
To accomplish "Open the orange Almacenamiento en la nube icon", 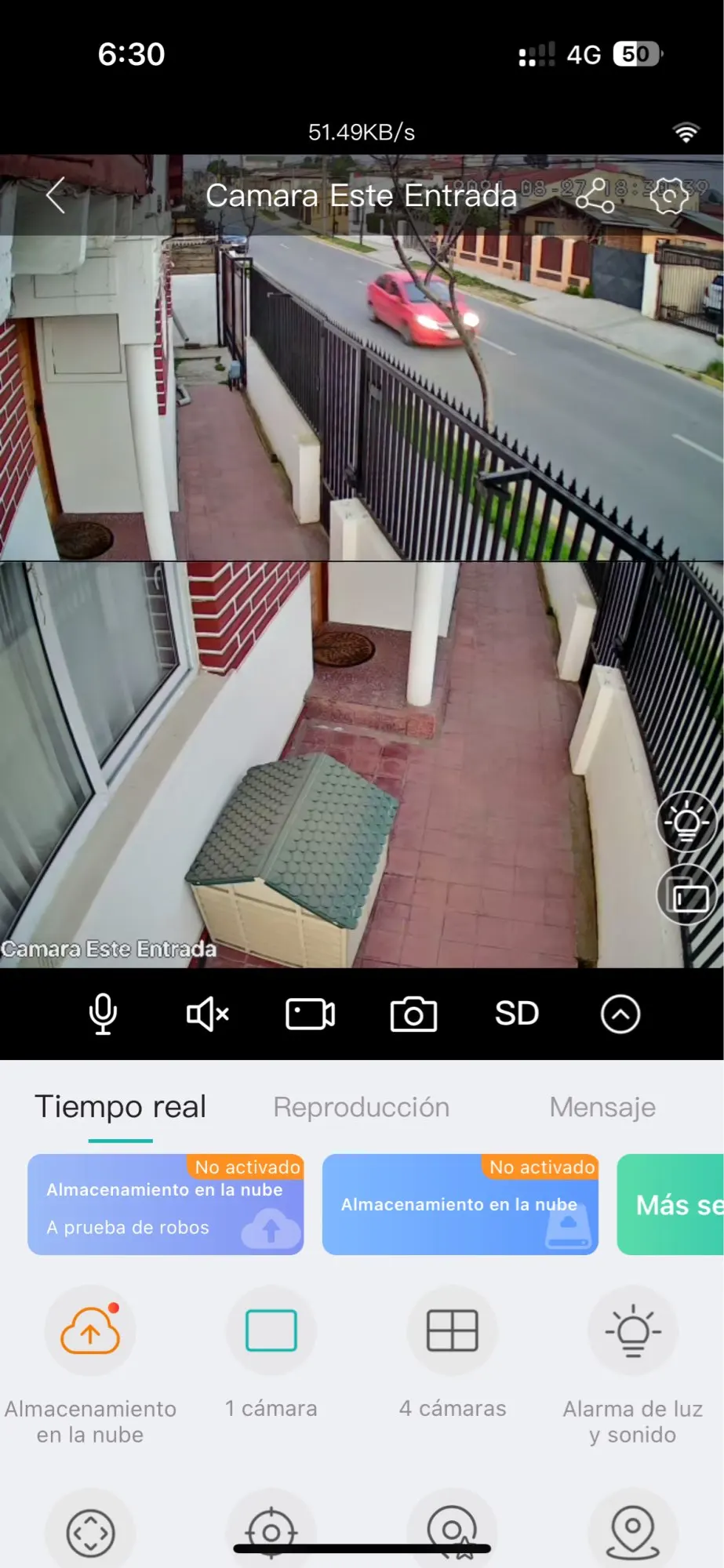I will coord(90,1330).
